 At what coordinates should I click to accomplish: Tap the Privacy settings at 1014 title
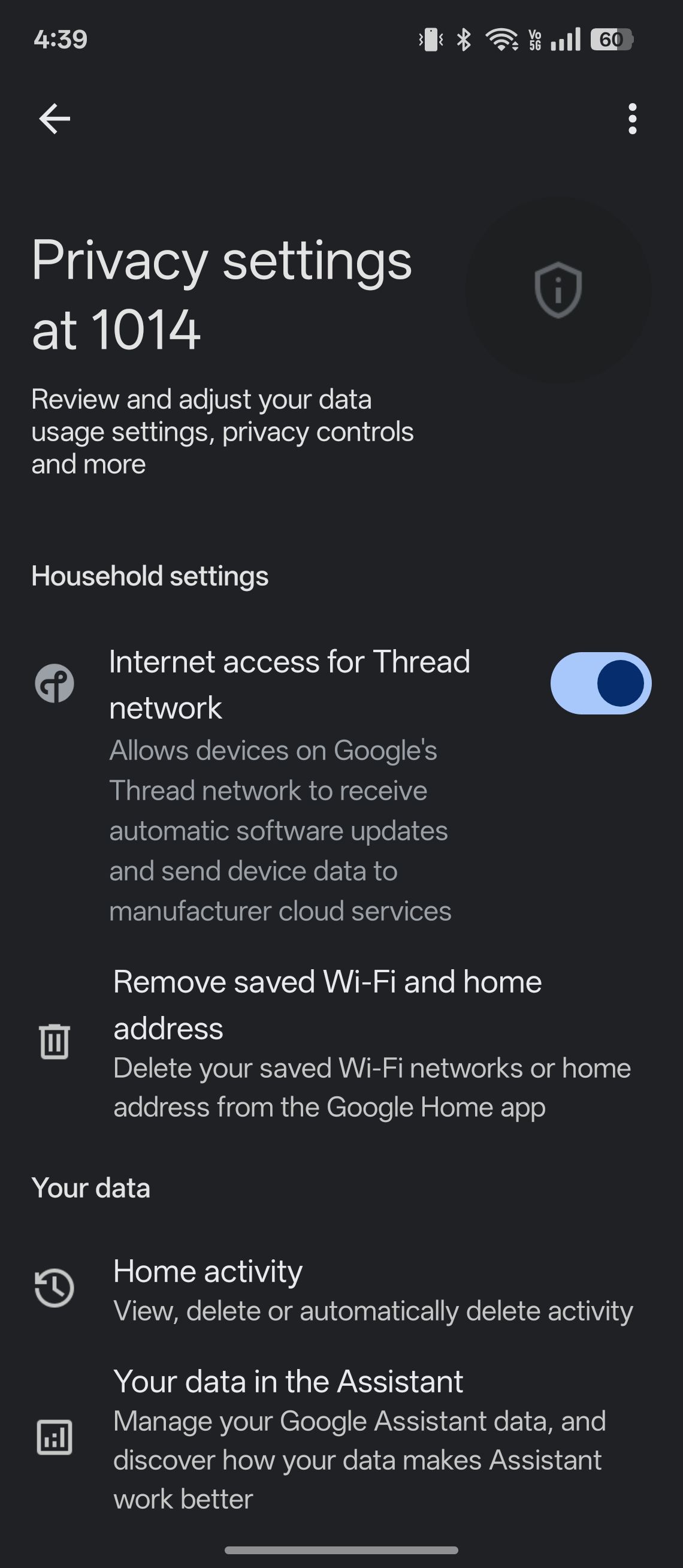222,292
